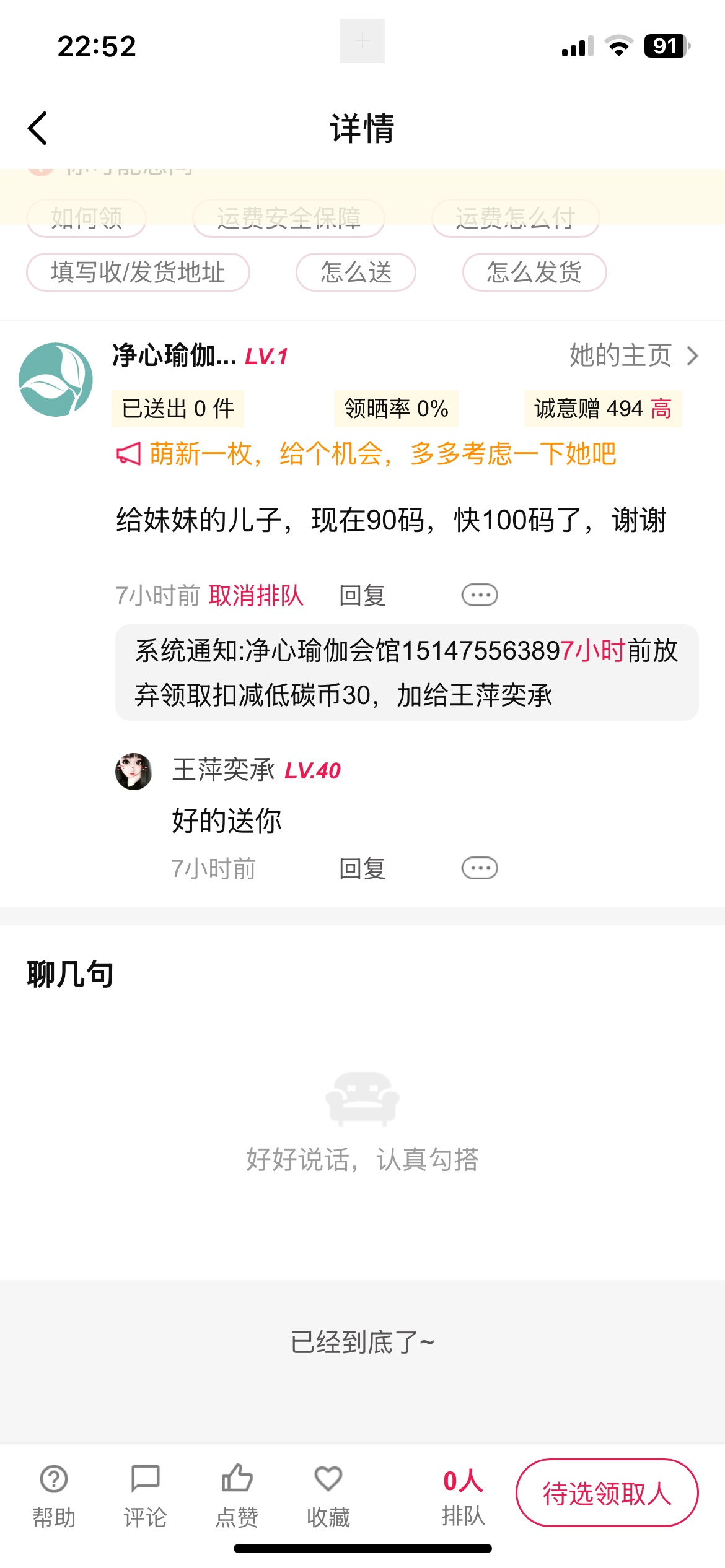Reply to 王萍奕承's 好的送你 comment
725x1568 pixels.
click(362, 869)
